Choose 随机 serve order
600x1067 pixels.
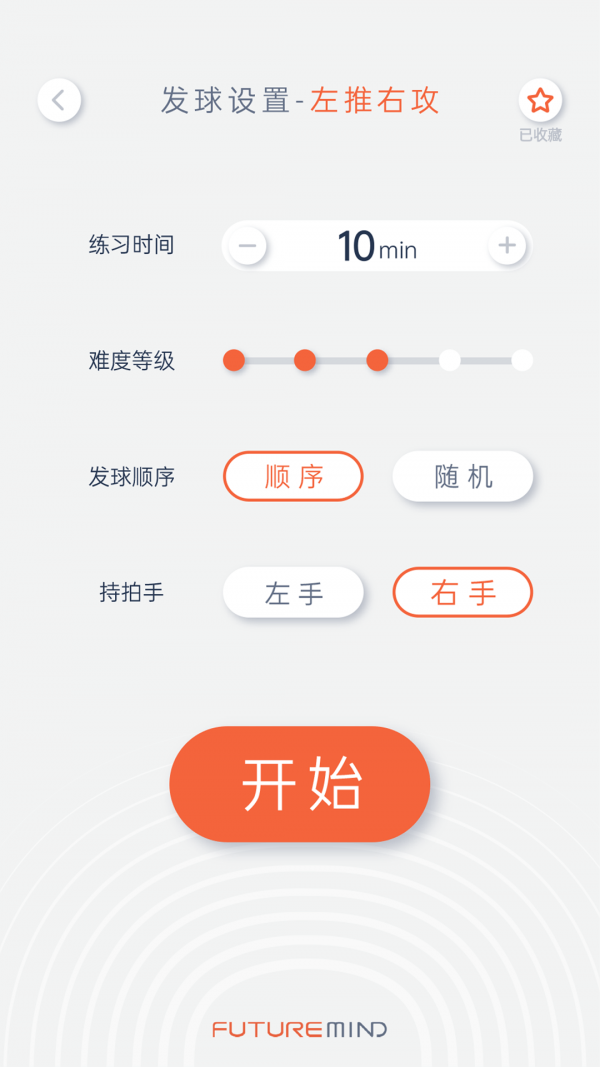(x=463, y=476)
